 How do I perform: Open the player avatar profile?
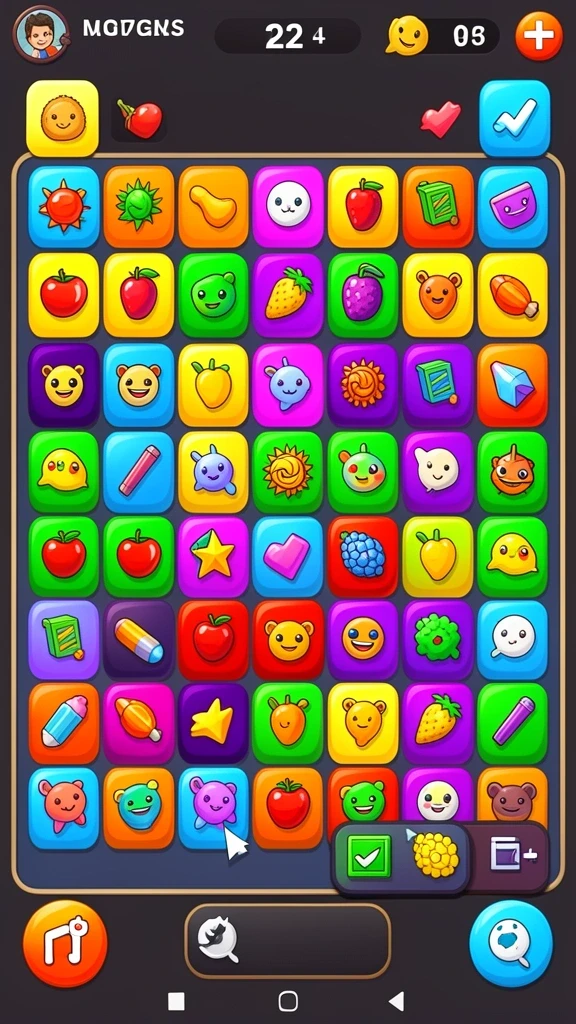pos(41,34)
